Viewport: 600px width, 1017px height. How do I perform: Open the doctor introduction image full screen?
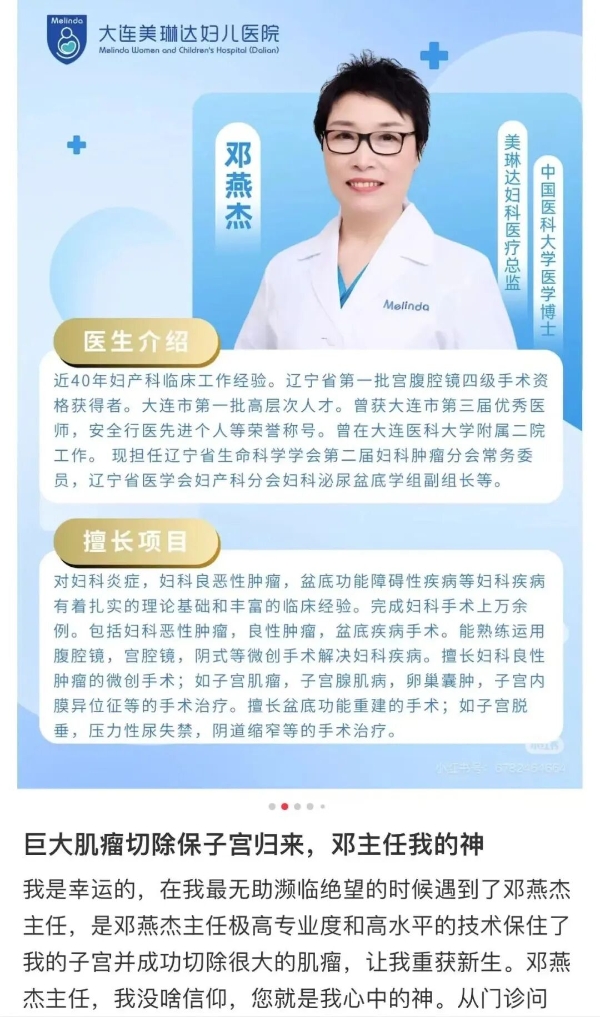coord(300,400)
